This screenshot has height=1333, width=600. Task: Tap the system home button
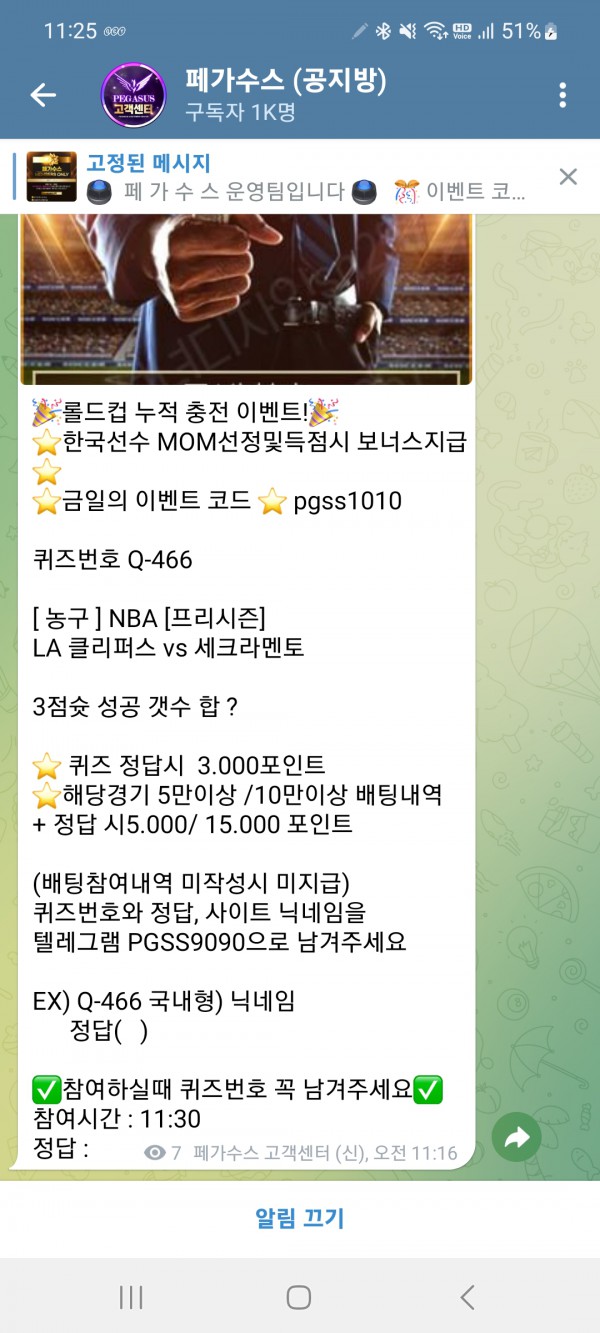(298, 1297)
